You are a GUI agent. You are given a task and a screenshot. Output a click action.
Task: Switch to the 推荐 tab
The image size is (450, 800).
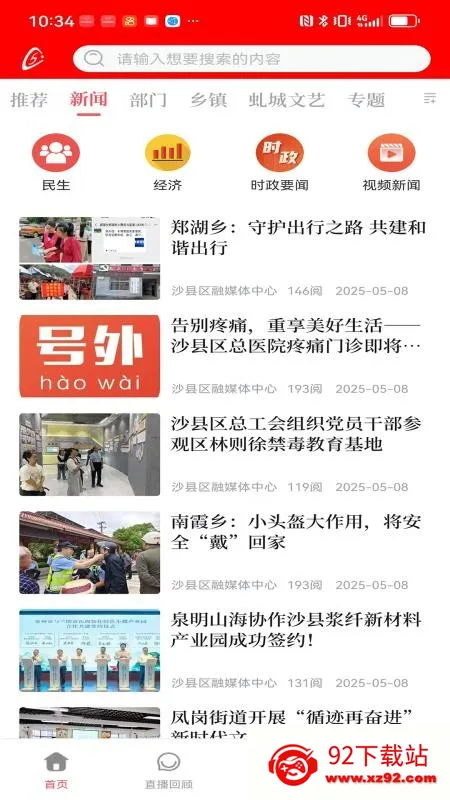tap(29, 99)
